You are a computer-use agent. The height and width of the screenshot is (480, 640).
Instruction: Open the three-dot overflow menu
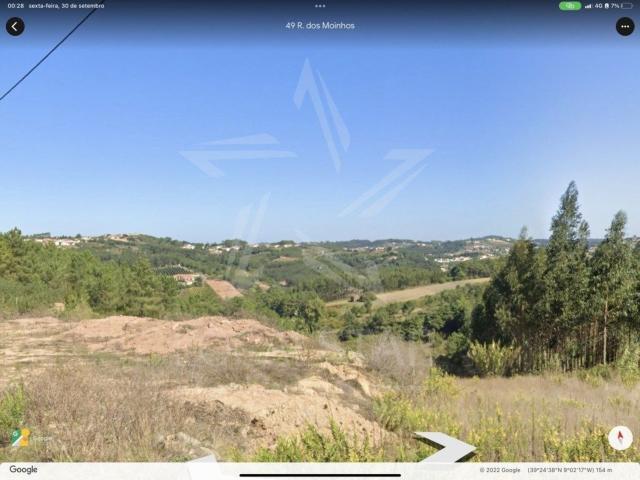pyautogui.click(x=624, y=27)
